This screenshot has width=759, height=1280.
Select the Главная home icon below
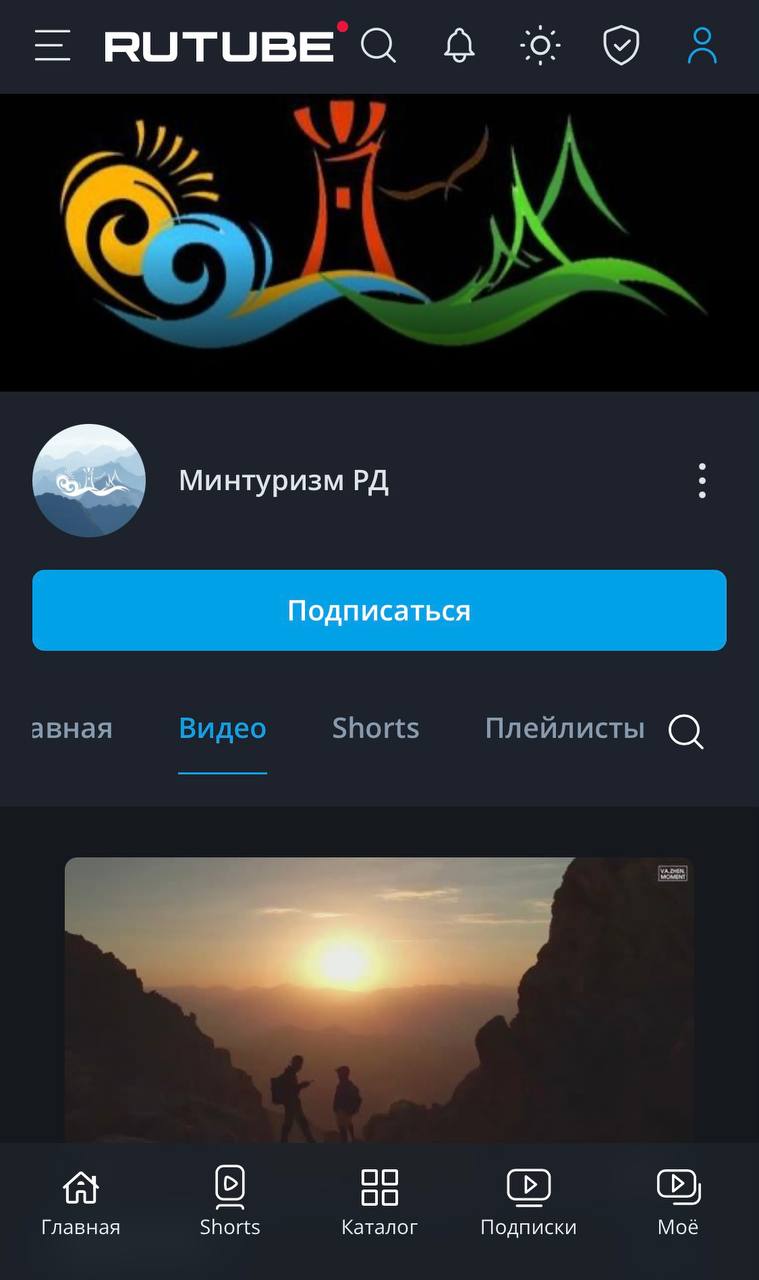tap(79, 1186)
